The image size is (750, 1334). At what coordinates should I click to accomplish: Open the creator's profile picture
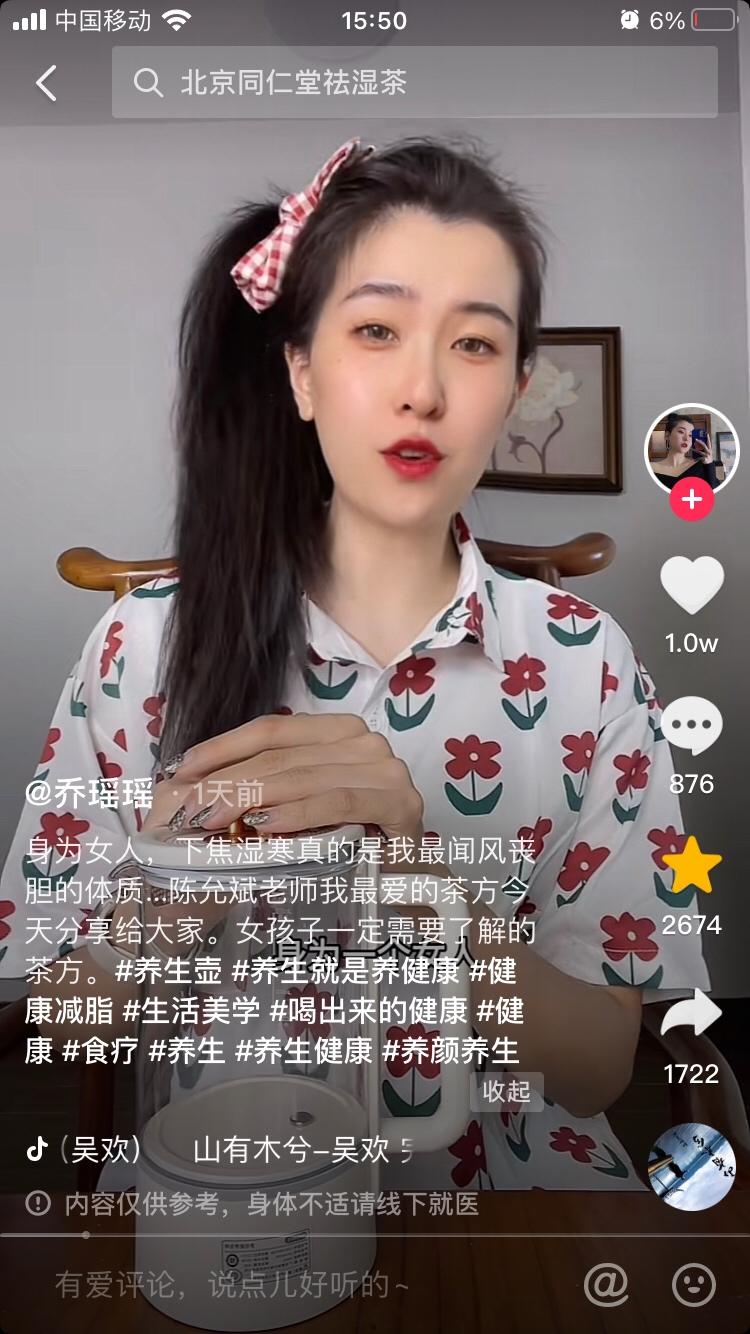[691, 448]
